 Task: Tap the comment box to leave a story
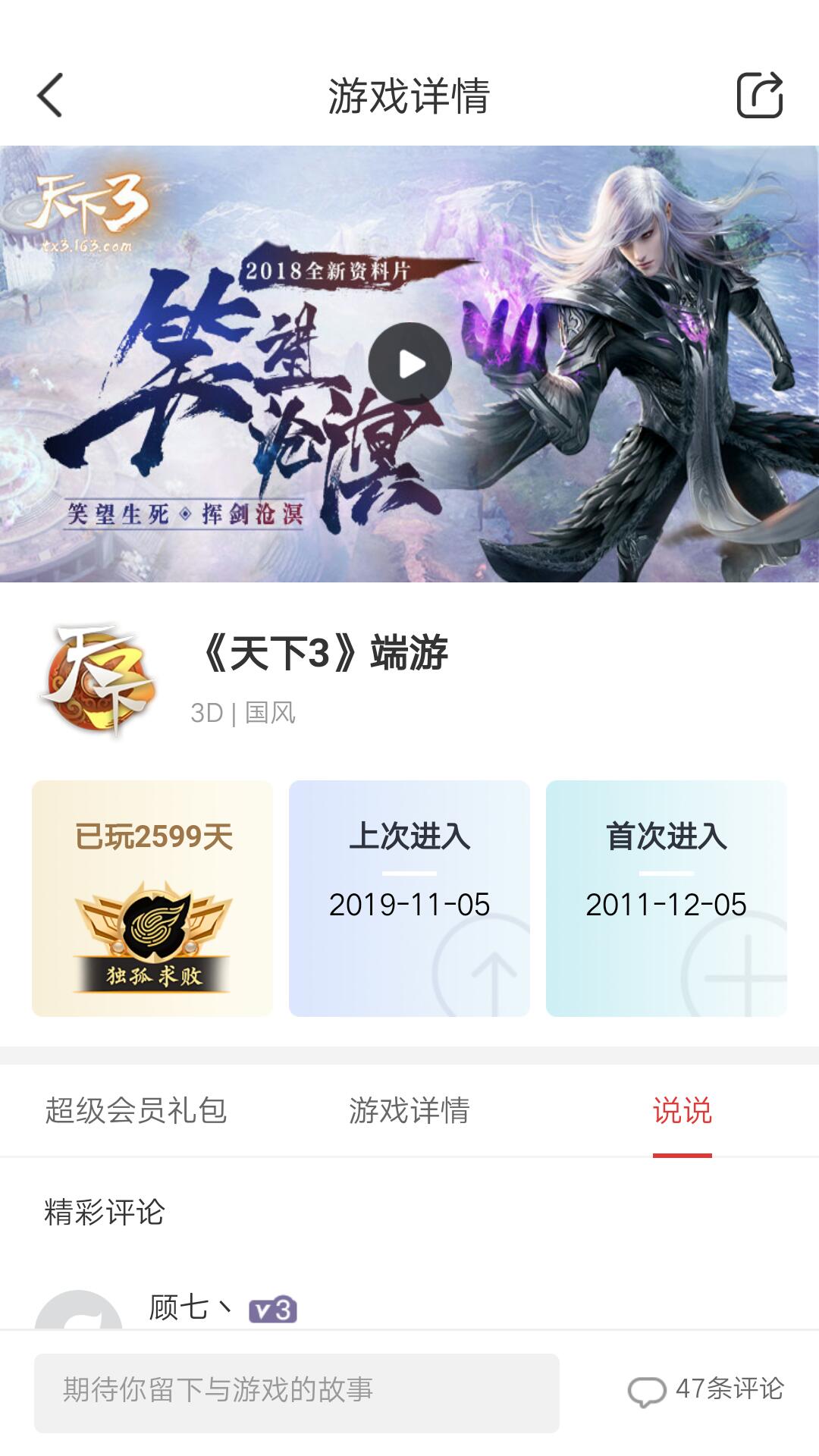click(297, 1392)
